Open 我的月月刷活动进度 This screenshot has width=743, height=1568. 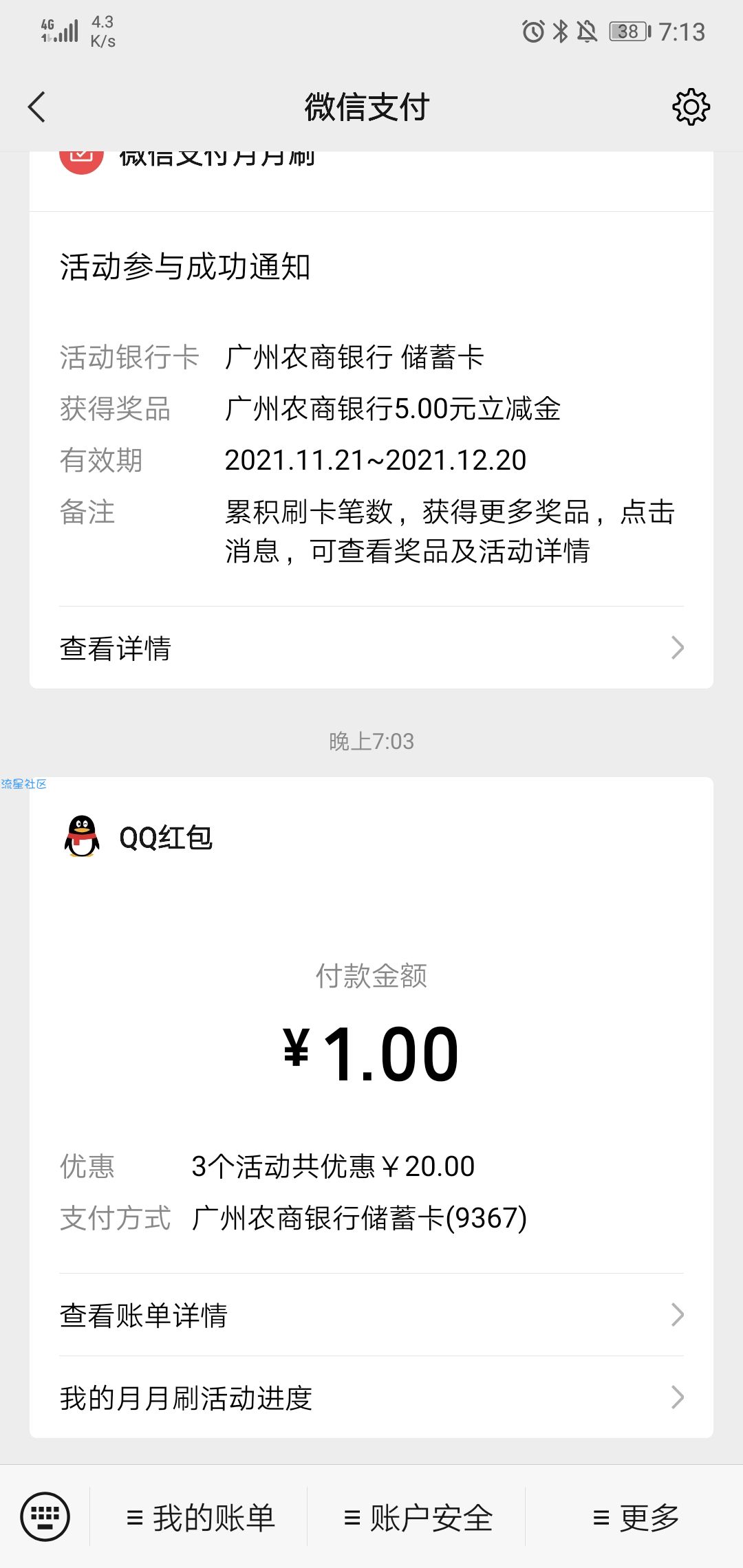pos(371,1397)
